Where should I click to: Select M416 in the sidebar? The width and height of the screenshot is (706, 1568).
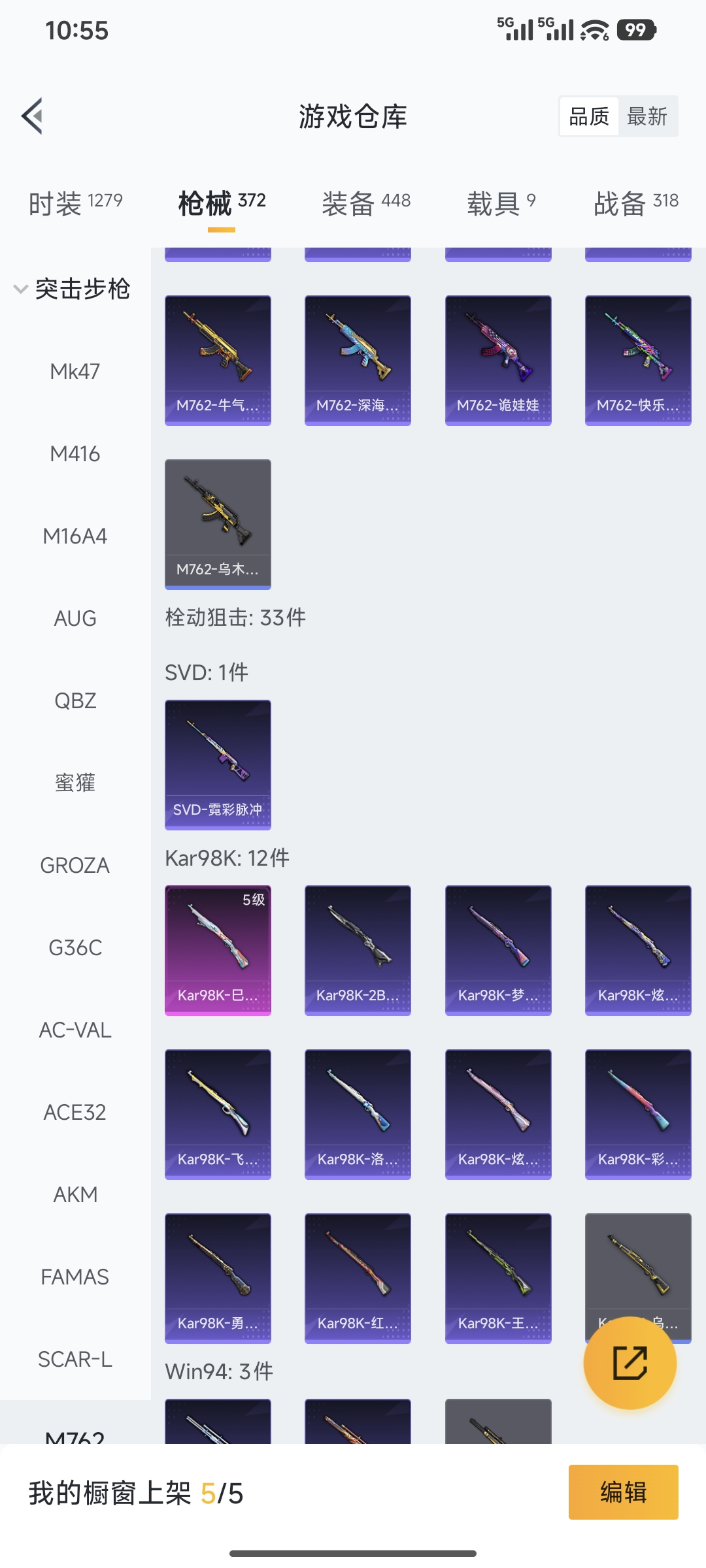tap(74, 453)
